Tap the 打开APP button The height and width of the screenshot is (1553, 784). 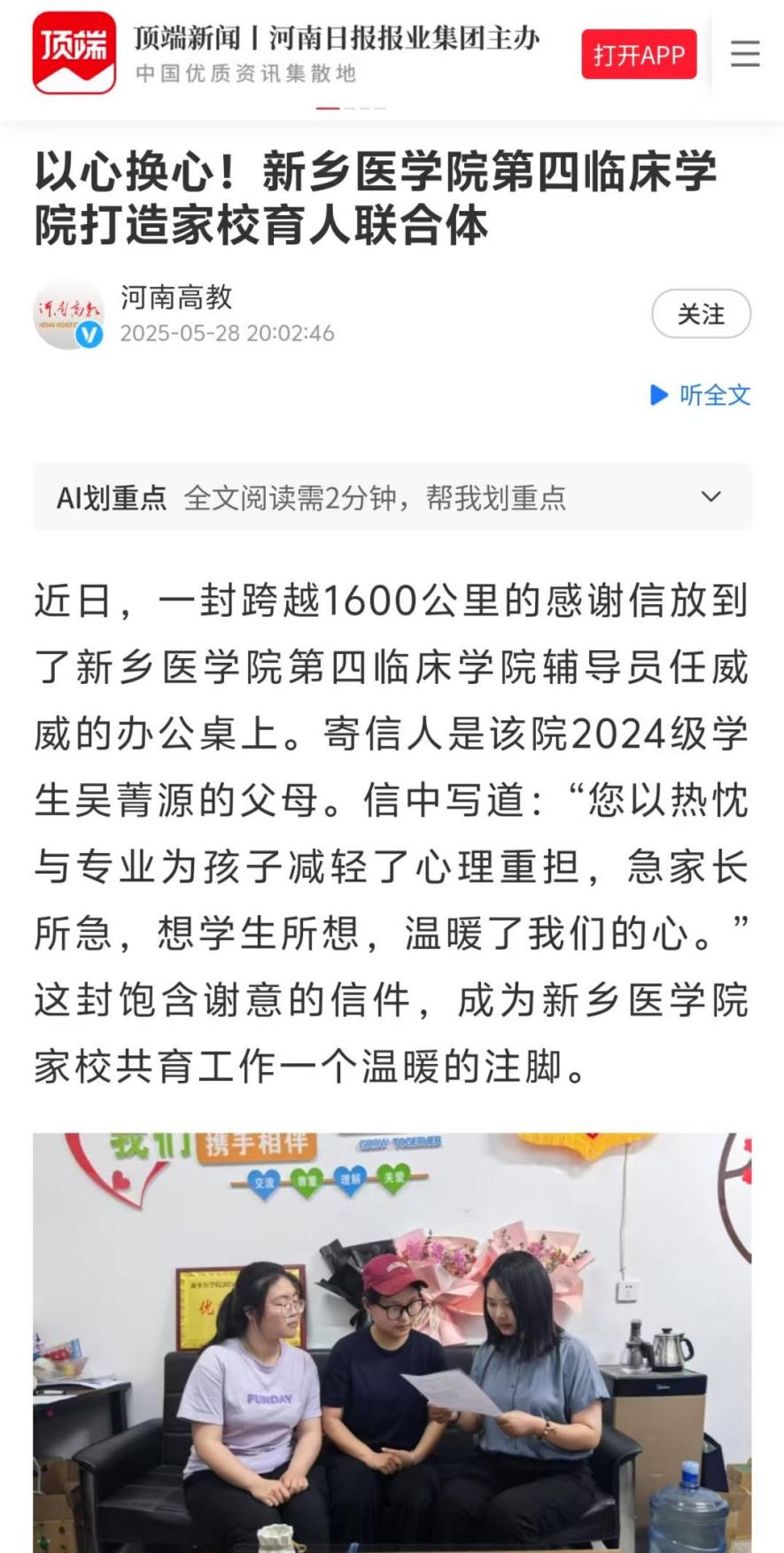639,55
